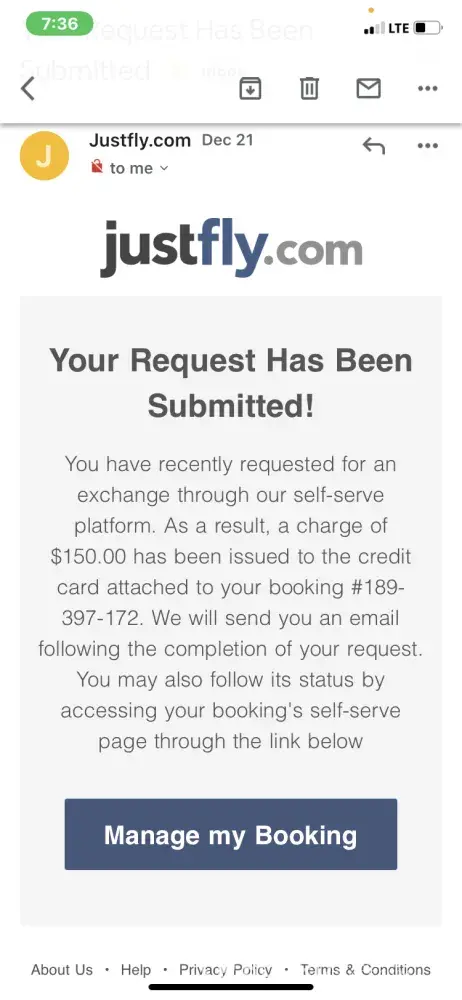Open the Help link
Screen dimensions: 462x1000
(136, 969)
